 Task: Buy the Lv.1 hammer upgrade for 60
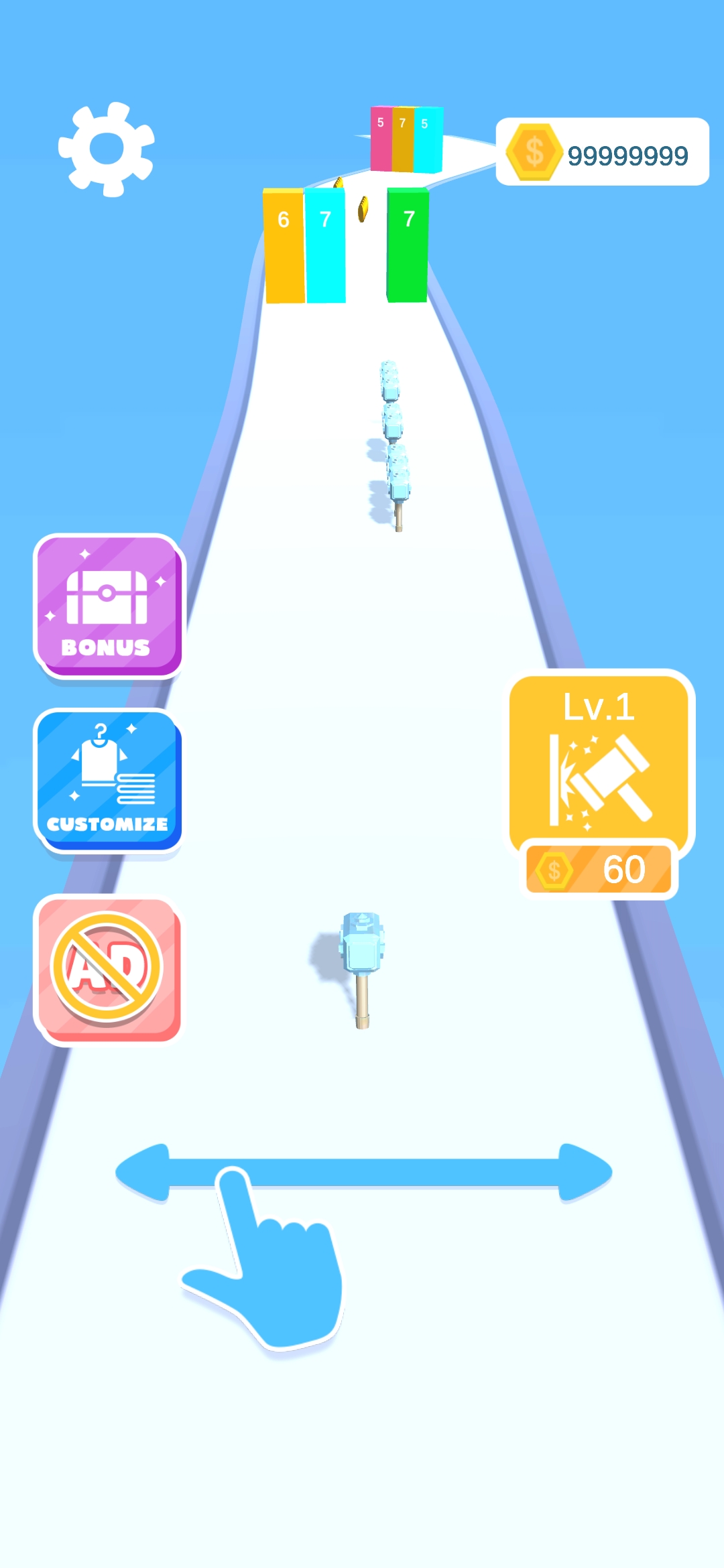click(x=599, y=784)
